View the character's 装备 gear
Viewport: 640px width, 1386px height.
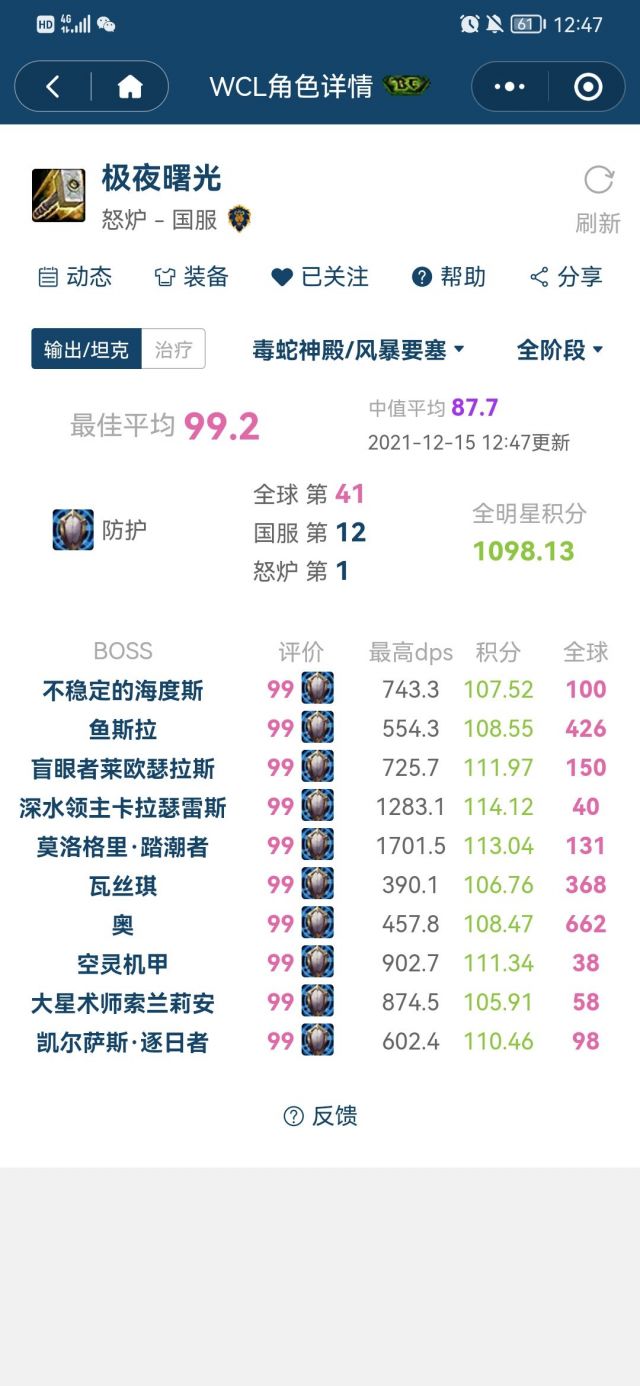pos(192,277)
